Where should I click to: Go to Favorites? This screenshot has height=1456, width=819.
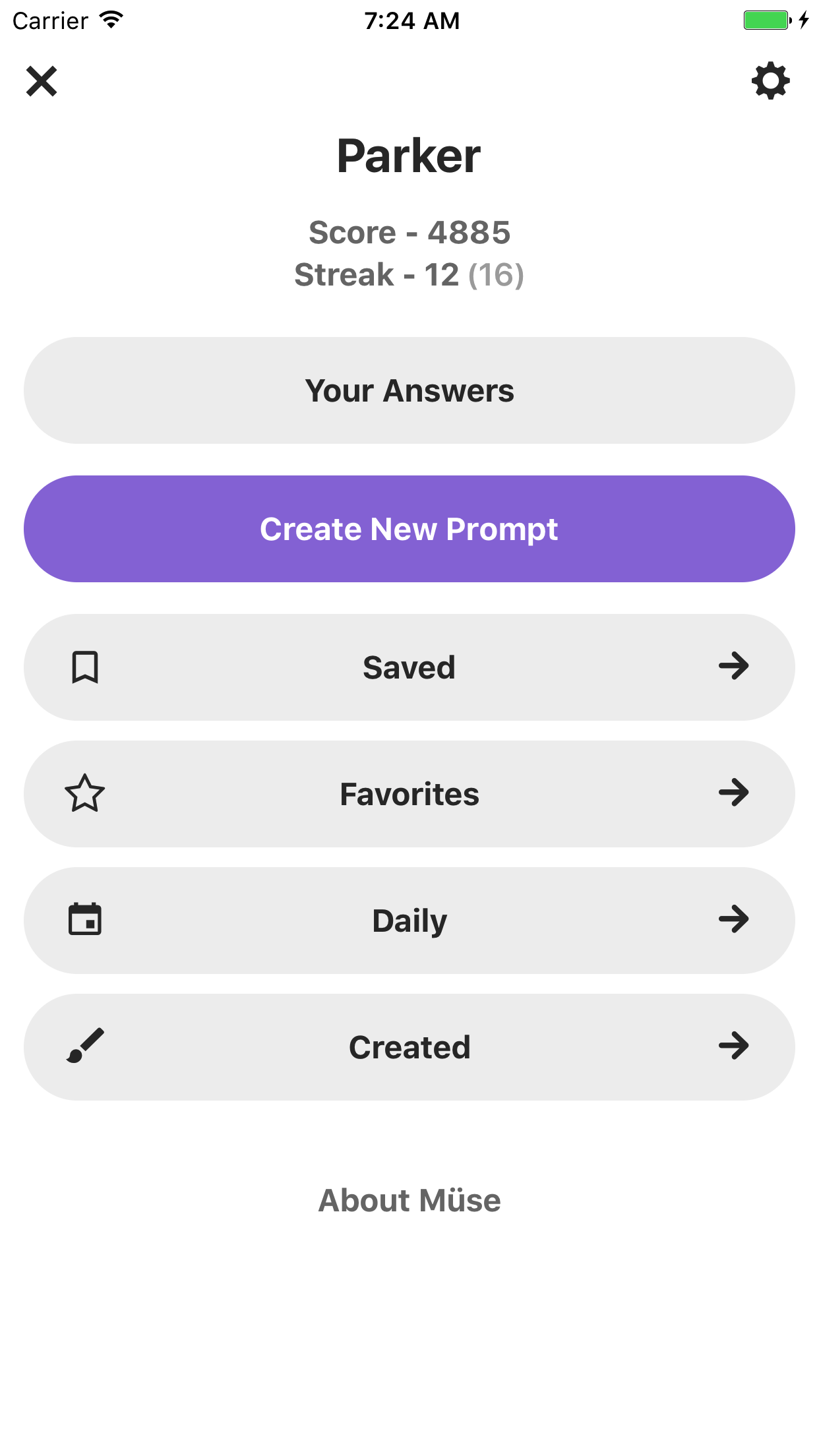(409, 794)
